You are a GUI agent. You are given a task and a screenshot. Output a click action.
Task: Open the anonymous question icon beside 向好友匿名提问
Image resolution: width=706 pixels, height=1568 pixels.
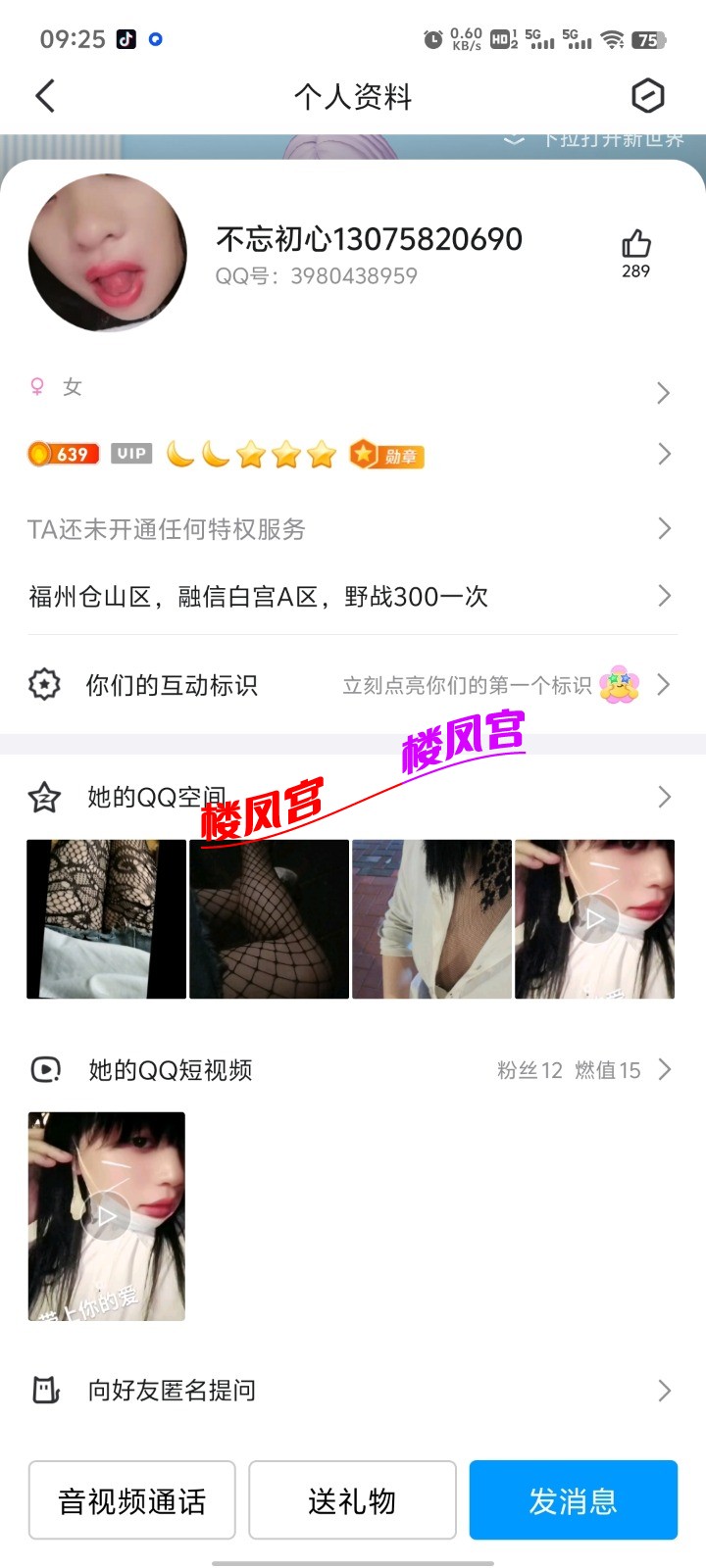43,1390
